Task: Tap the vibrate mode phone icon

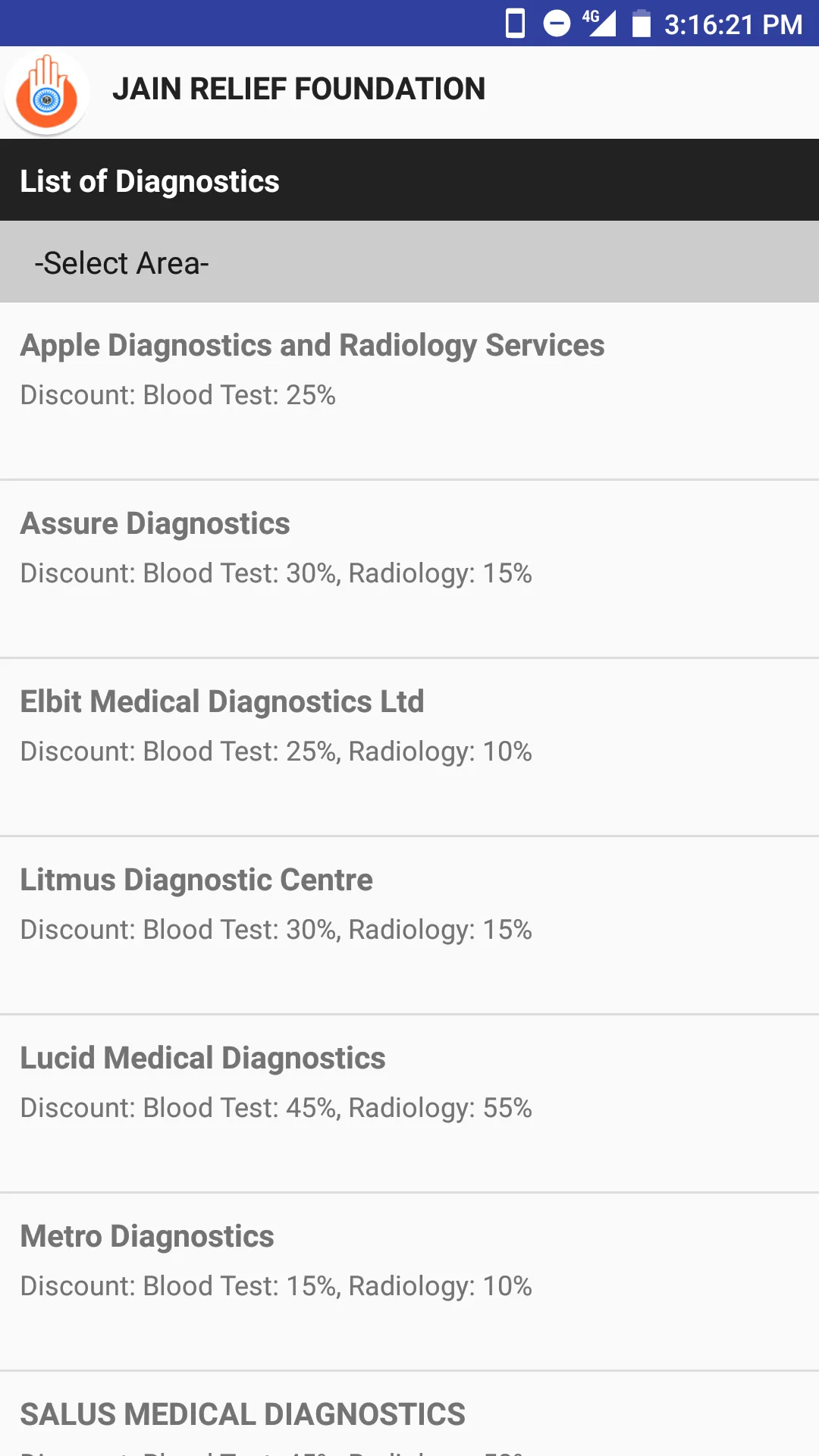Action: point(516,24)
